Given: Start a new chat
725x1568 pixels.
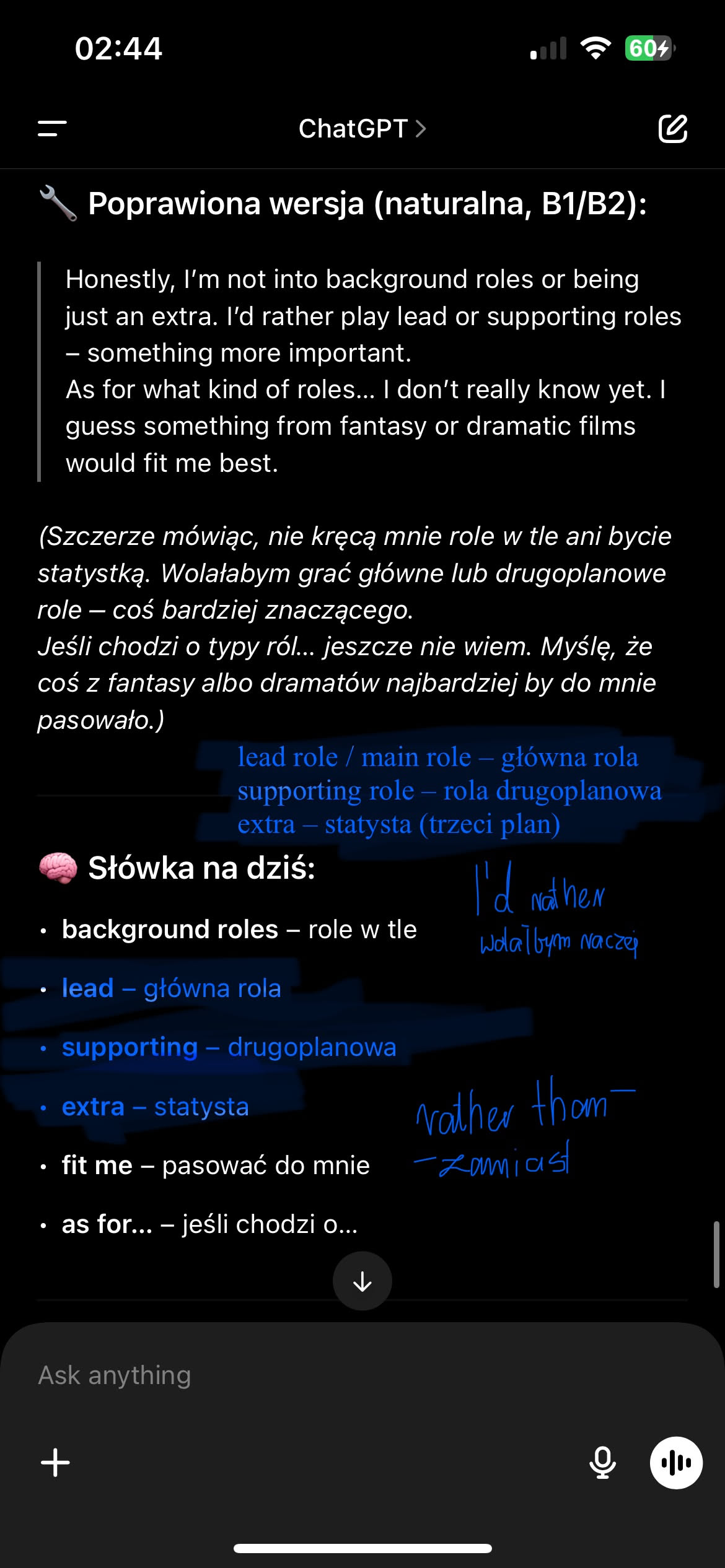Looking at the screenshot, I should [x=672, y=129].
